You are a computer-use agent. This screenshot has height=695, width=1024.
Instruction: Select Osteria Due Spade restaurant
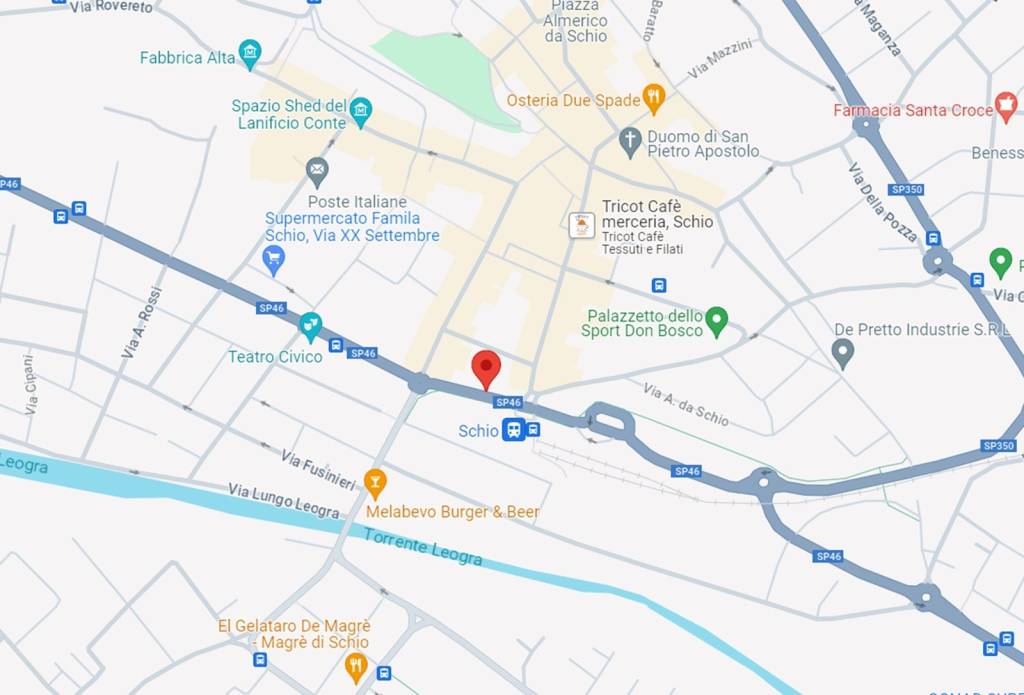(x=654, y=98)
